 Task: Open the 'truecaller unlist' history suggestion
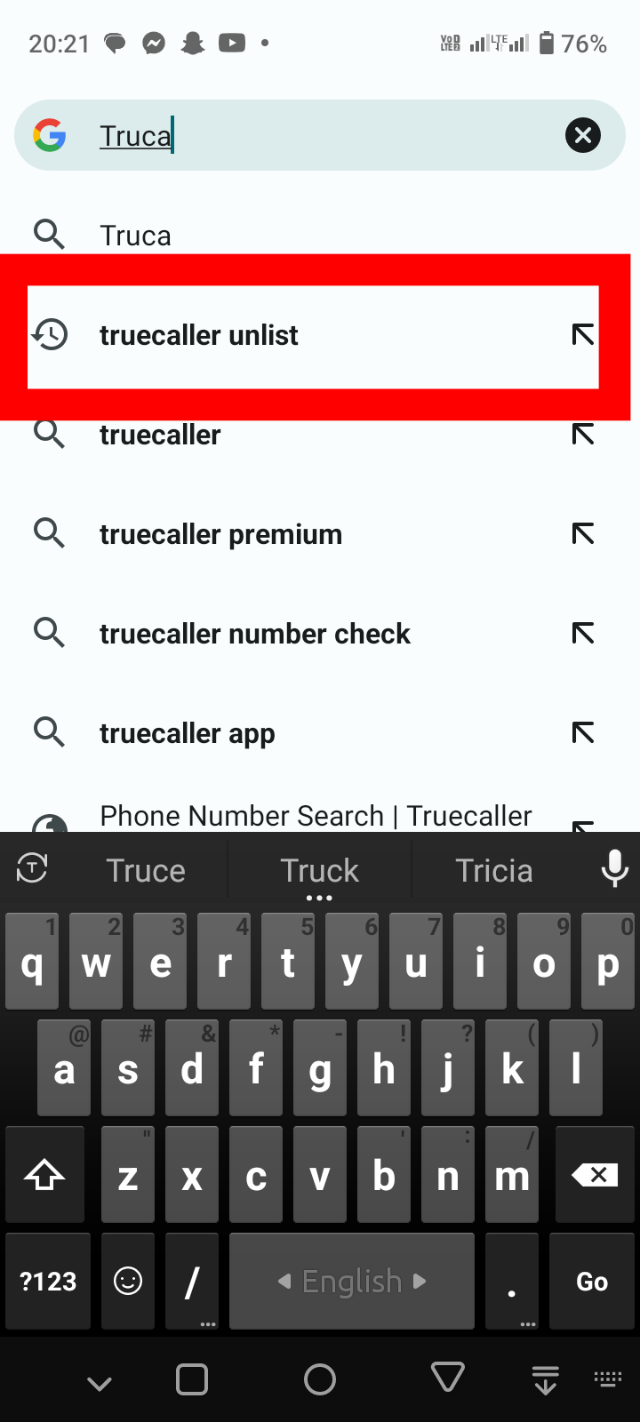point(199,336)
